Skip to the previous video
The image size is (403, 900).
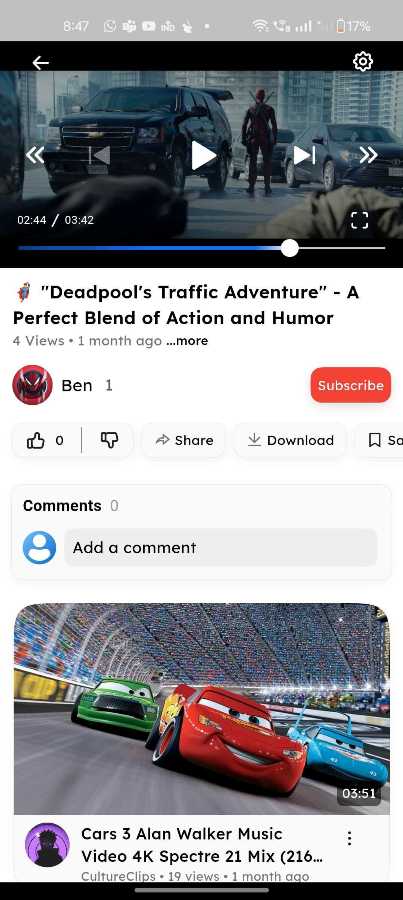tap(100, 155)
